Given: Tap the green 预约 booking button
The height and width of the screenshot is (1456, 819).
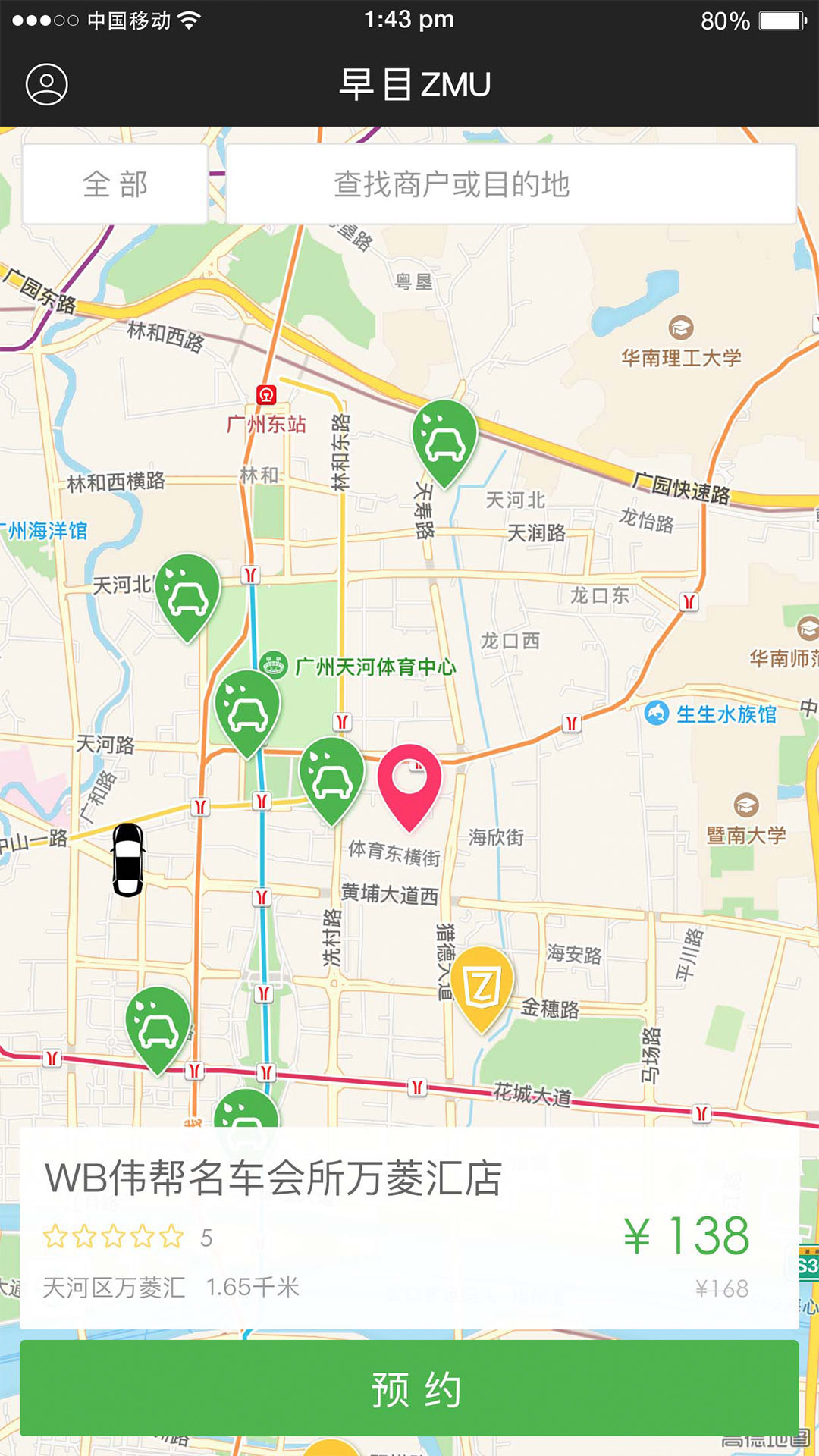Looking at the screenshot, I should coord(409,1389).
